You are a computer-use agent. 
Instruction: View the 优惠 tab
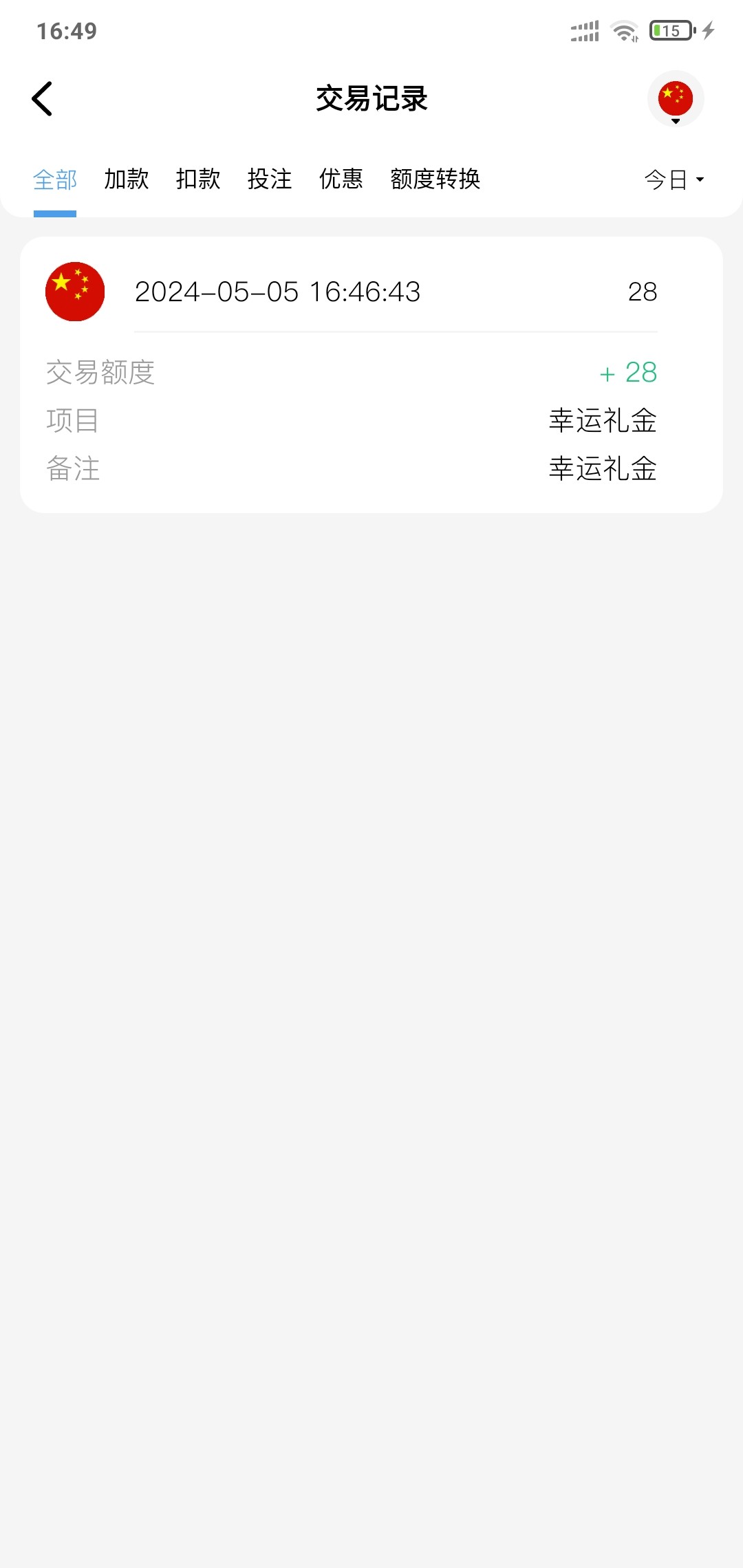341,179
